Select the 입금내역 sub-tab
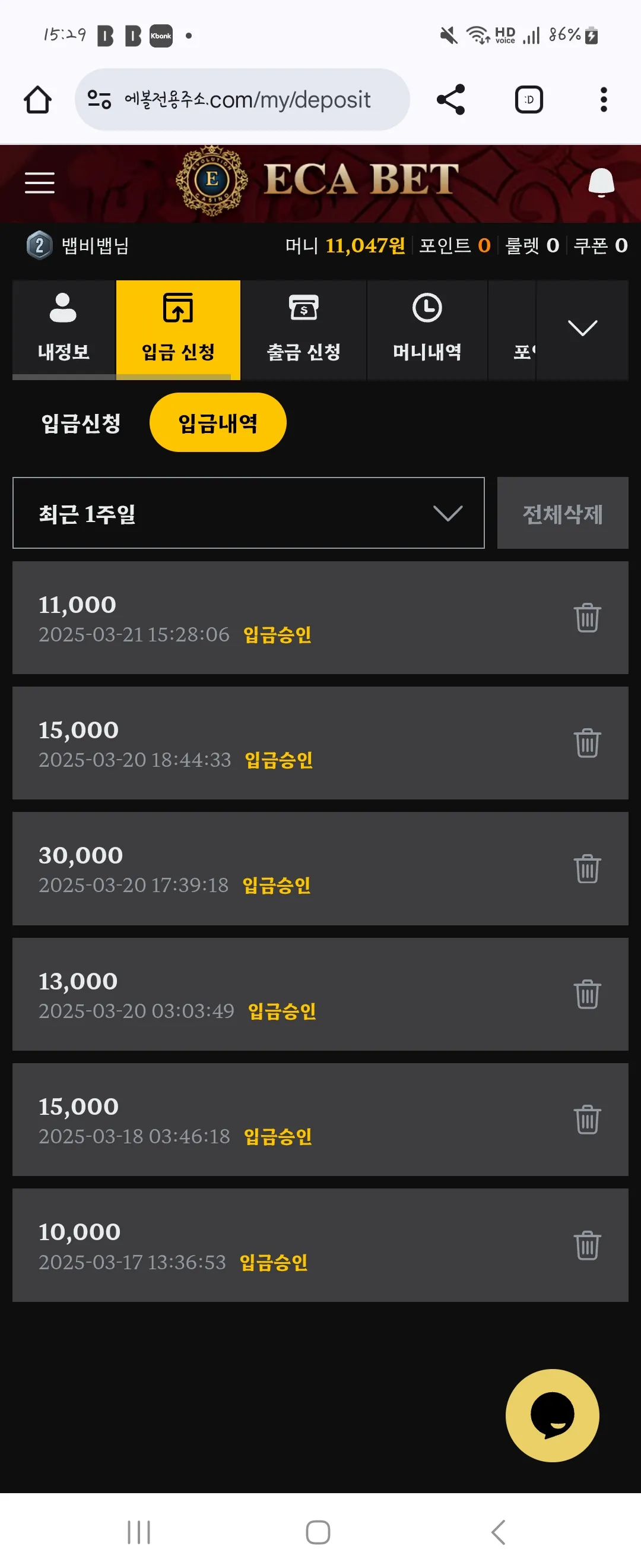 point(218,422)
